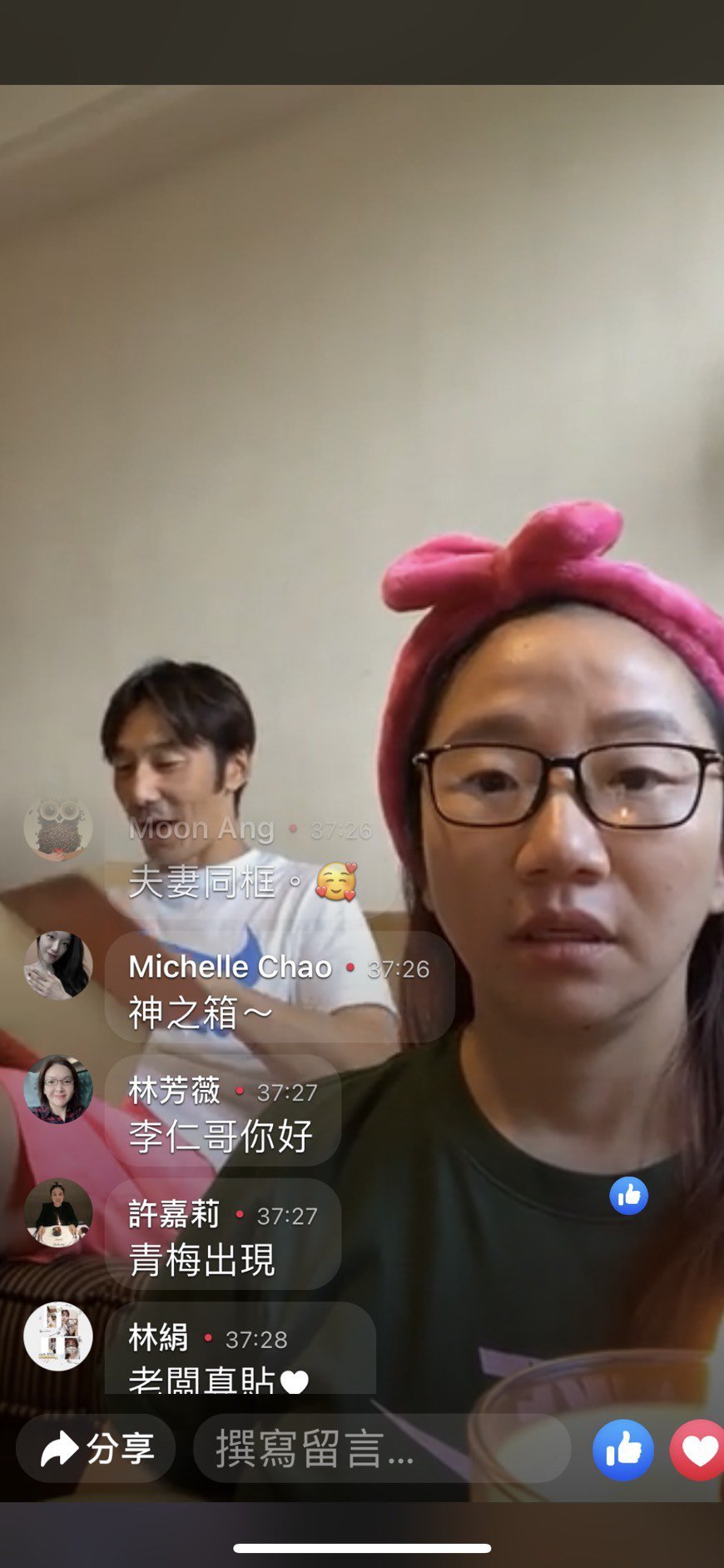724x1568 pixels.
Task: Tap the floating thumbs-up reaction overlay
Action: click(x=628, y=1194)
